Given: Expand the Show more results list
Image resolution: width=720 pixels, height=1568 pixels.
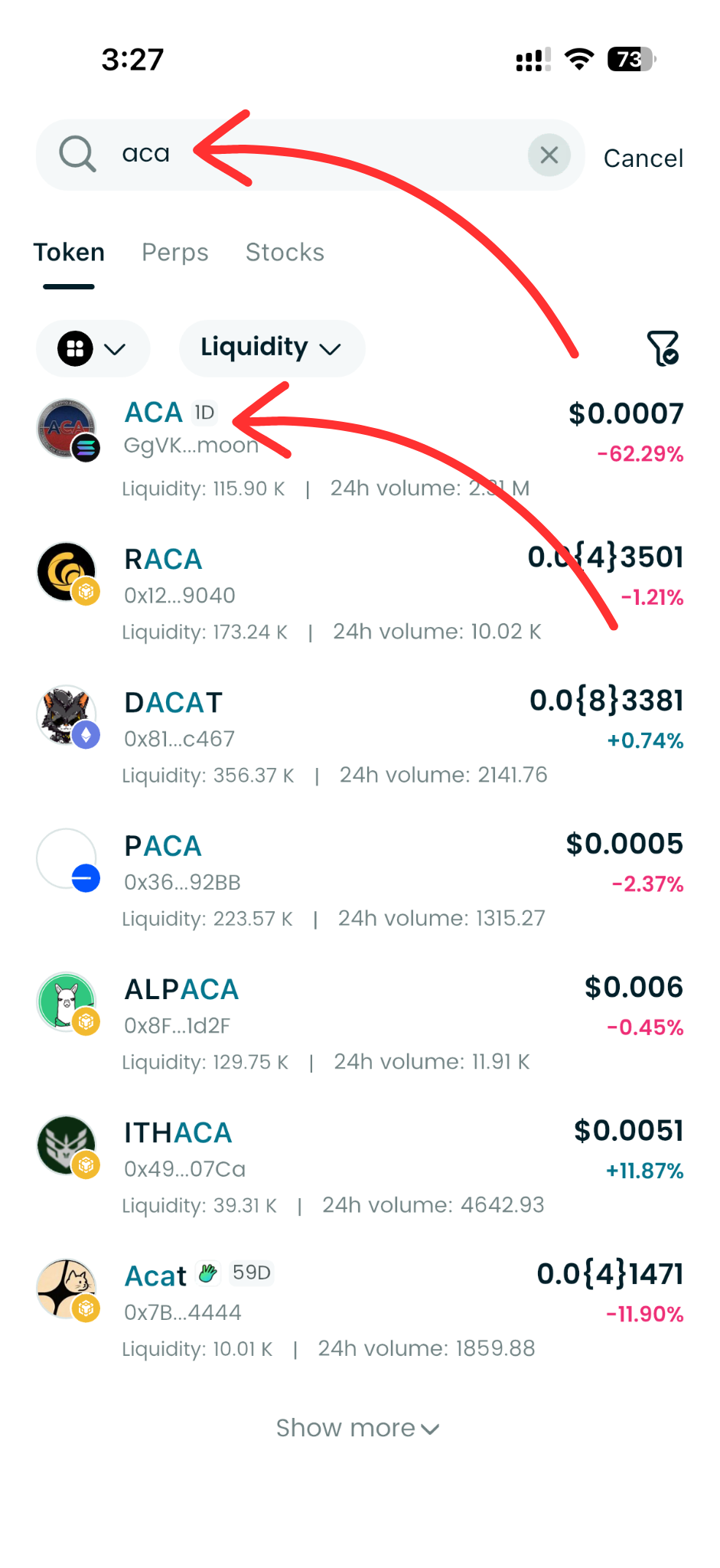Looking at the screenshot, I should pos(359,1427).
